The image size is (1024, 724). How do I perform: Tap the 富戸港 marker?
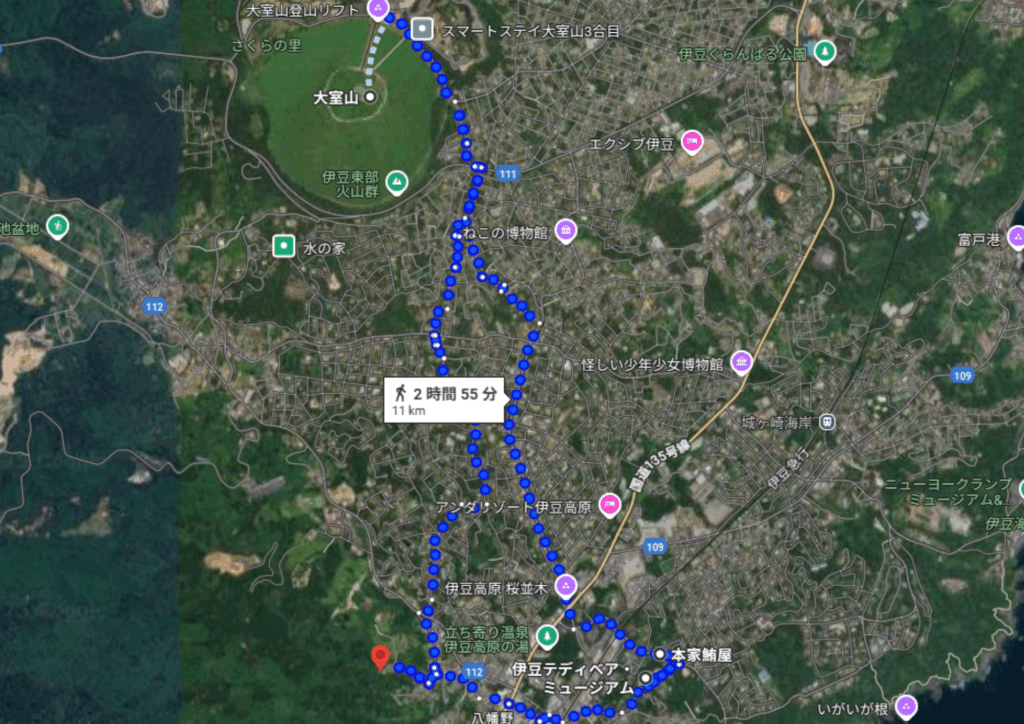point(1016,237)
